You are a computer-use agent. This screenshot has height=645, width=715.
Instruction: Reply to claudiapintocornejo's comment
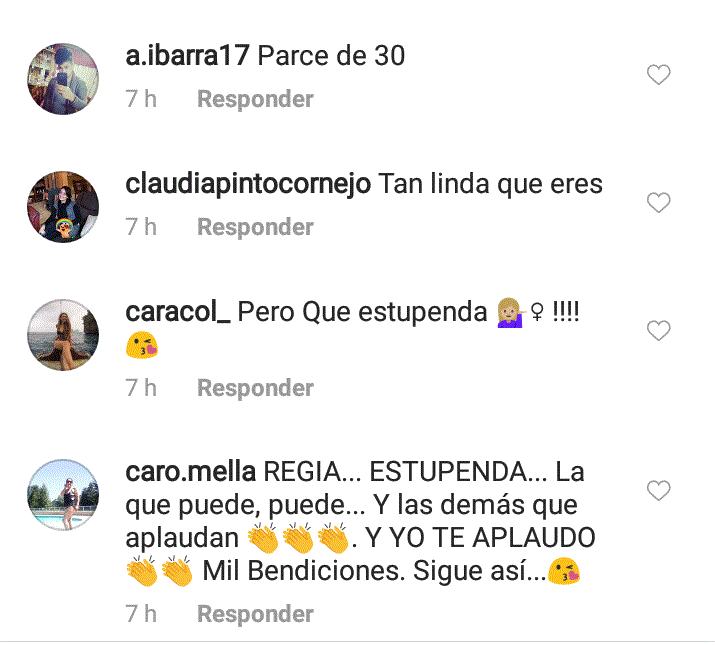[255, 227]
